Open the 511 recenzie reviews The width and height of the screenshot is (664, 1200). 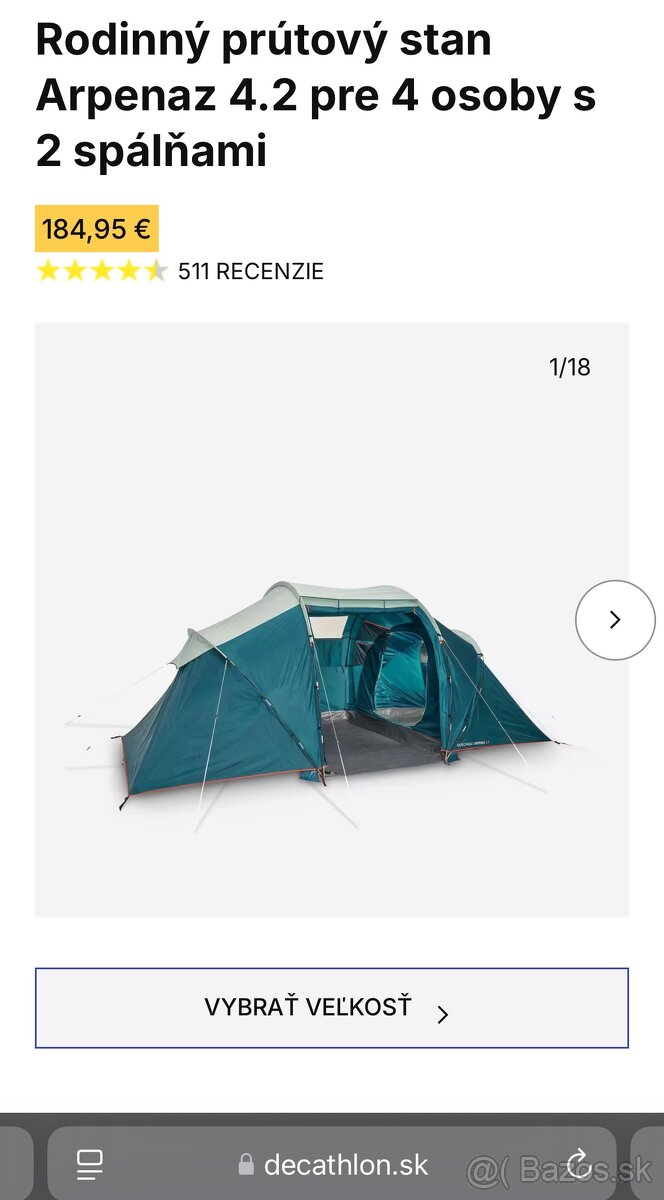250,271
